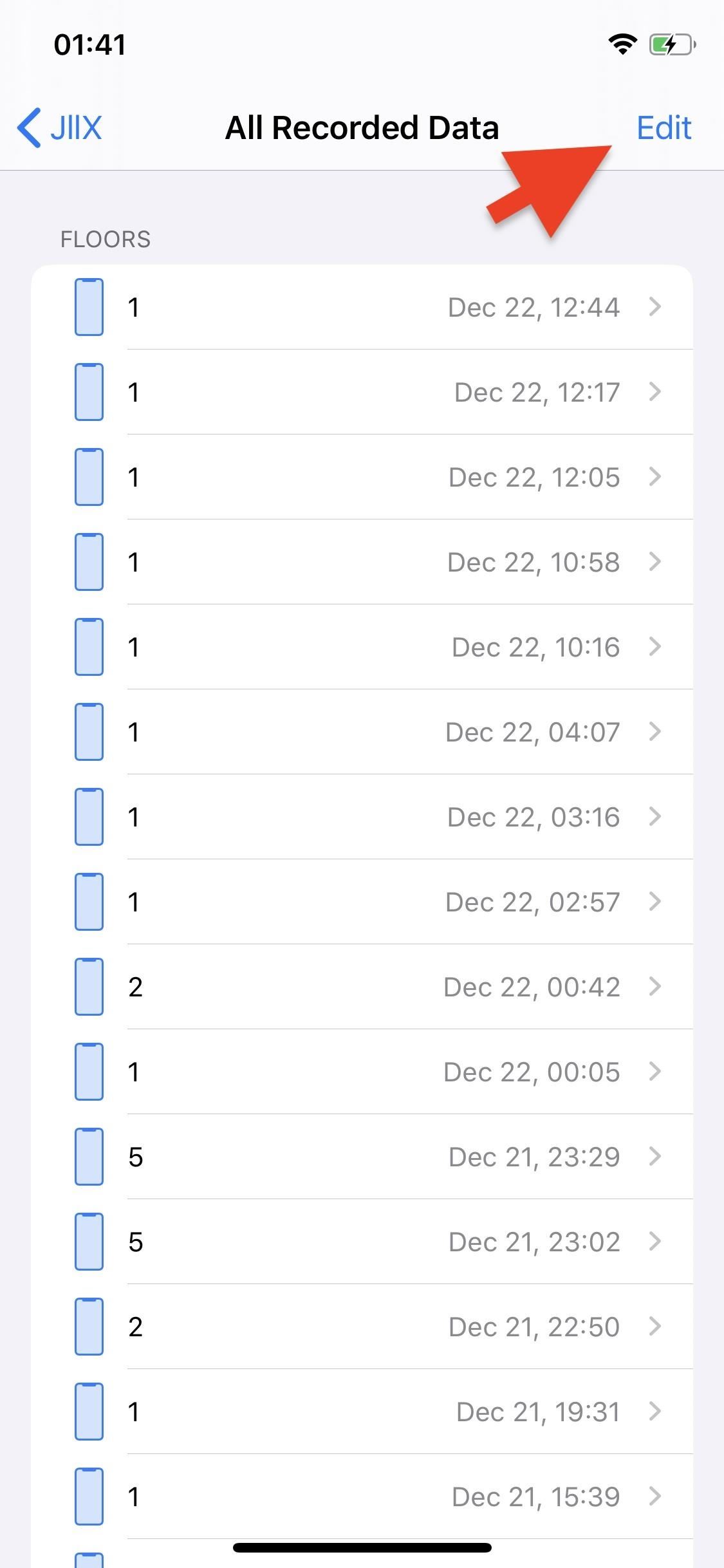Go back using the JIIX link

[x=74, y=127]
